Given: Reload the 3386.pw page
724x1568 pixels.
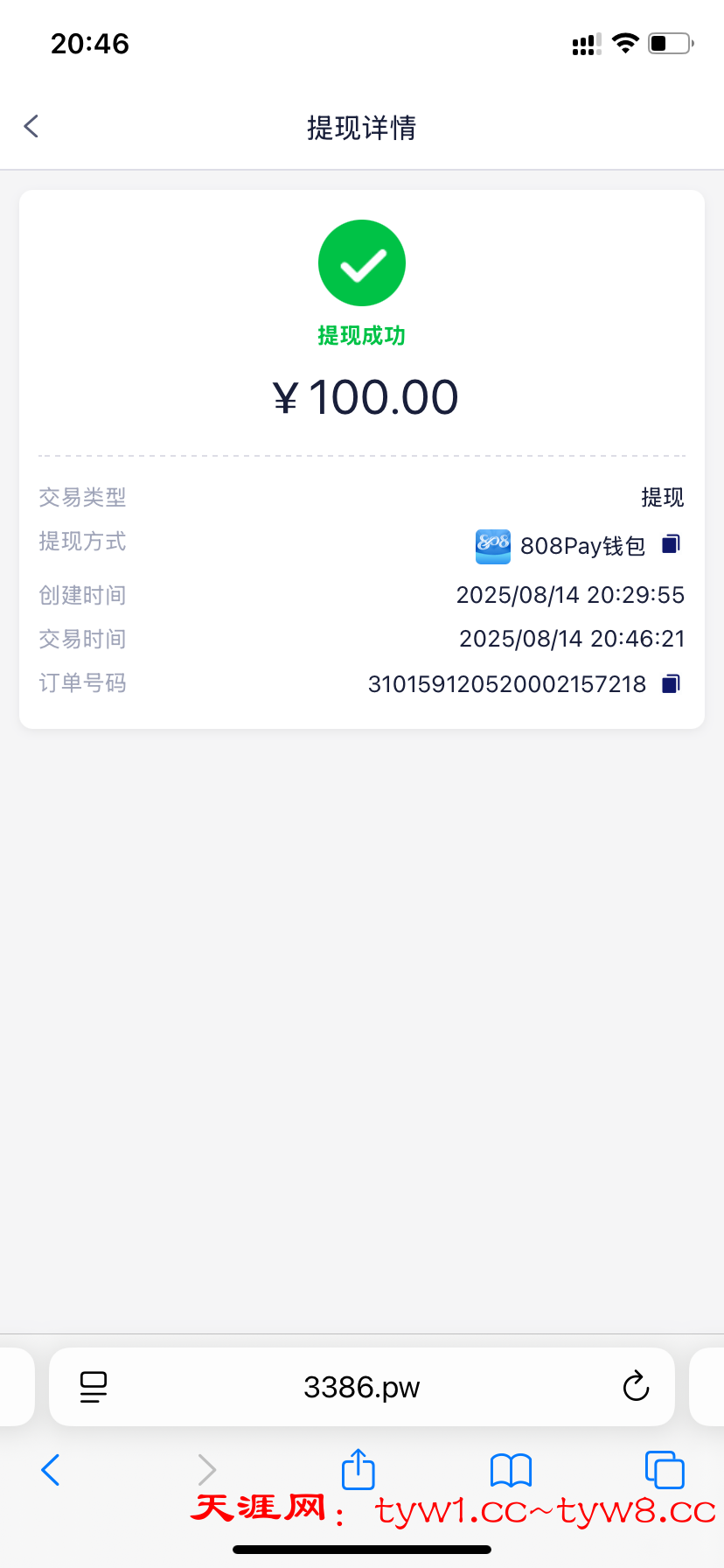Looking at the screenshot, I should pyautogui.click(x=636, y=1387).
